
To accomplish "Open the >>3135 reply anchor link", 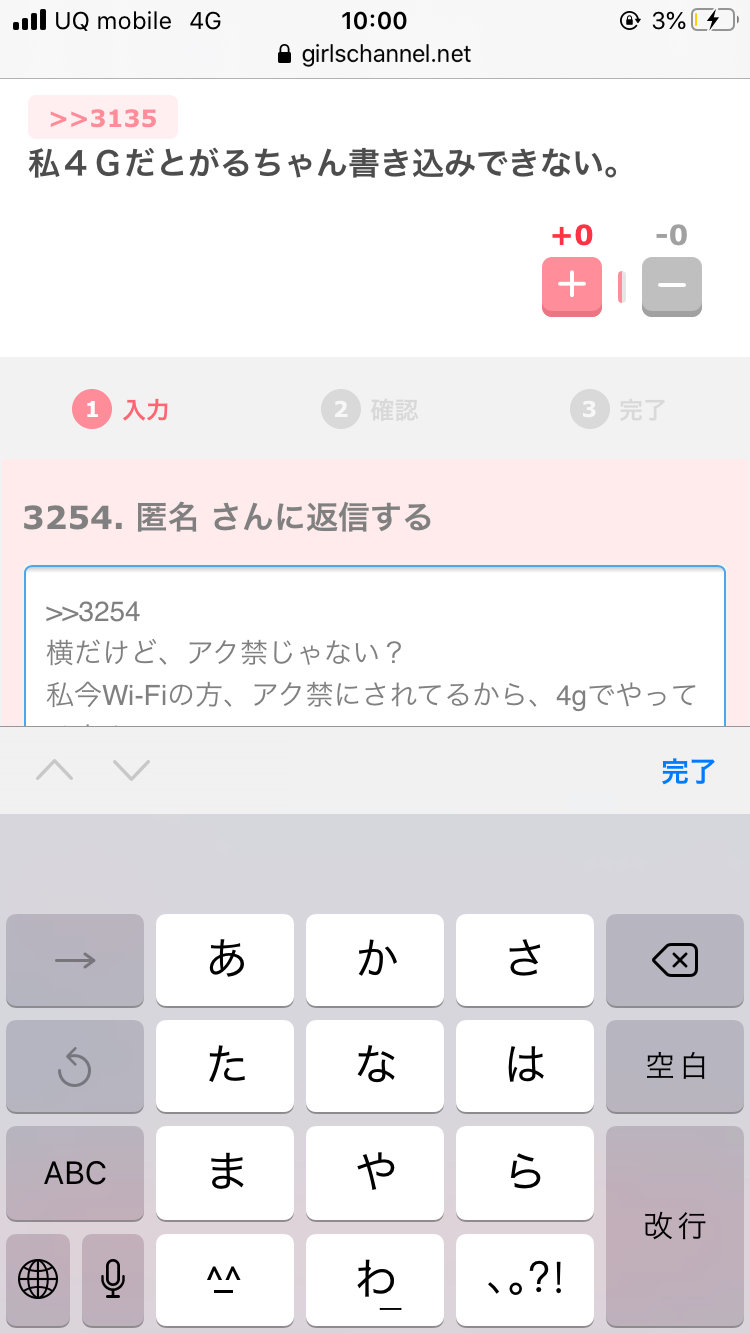I will [x=103, y=118].
